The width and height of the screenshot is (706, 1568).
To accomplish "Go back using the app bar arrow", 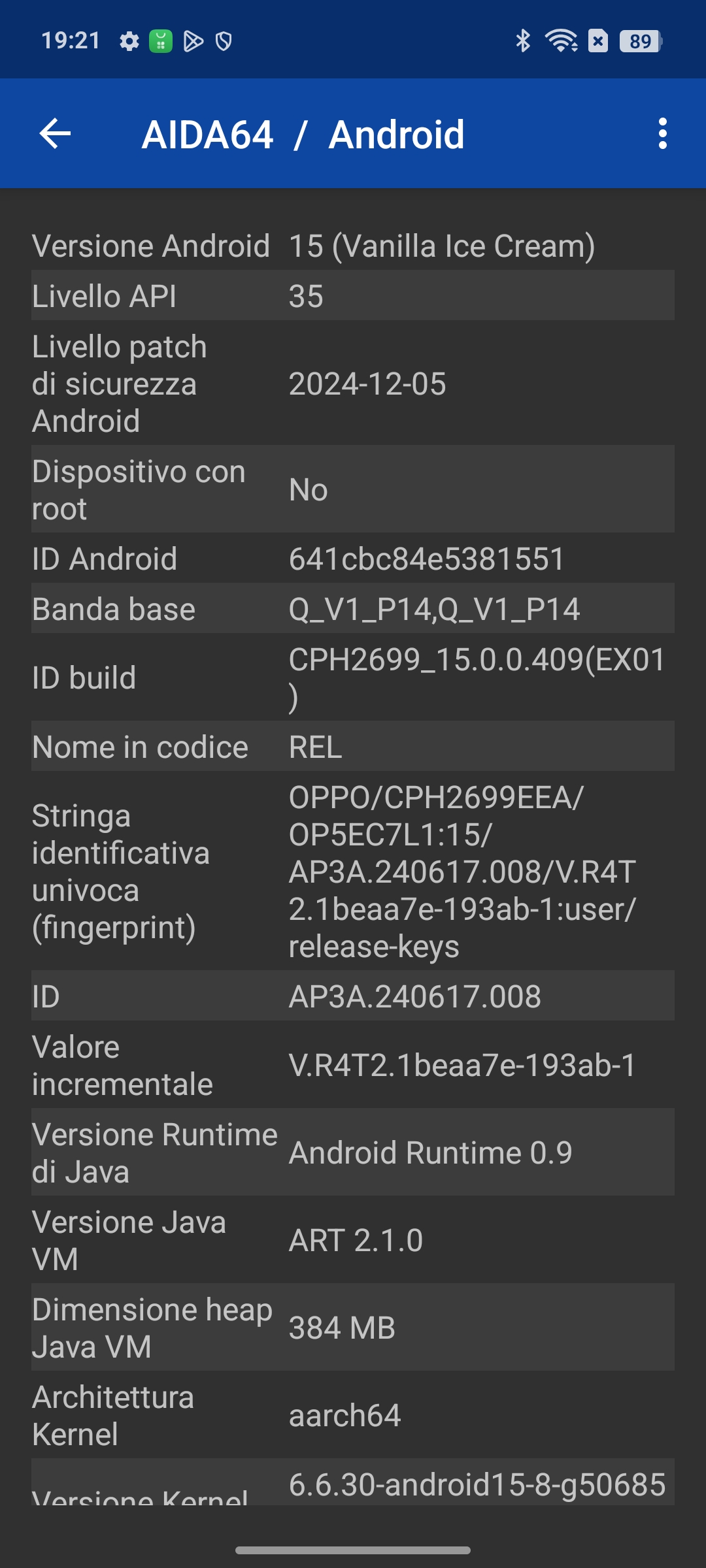I will (55, 134).
